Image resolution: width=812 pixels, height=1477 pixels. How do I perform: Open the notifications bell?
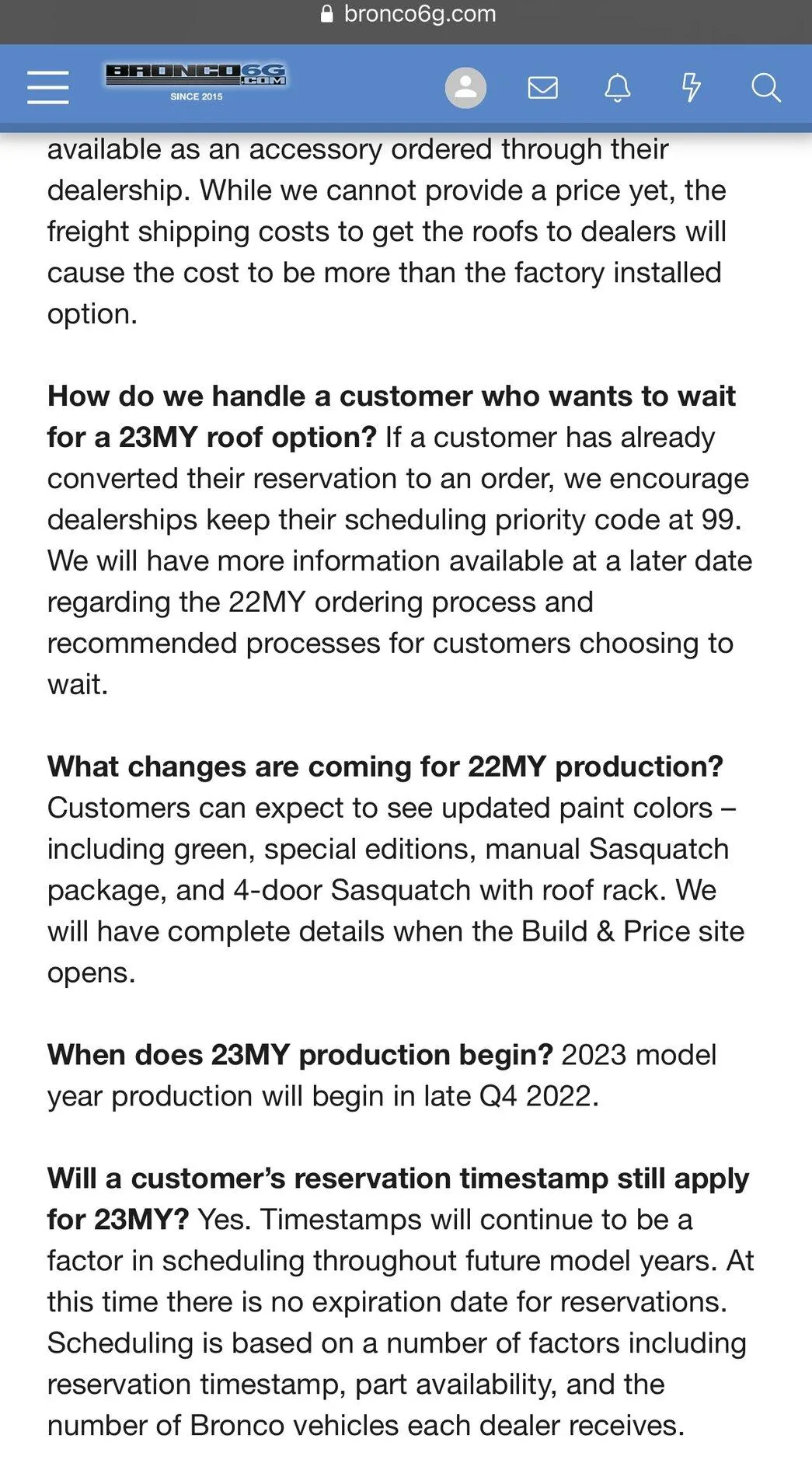[x=618, y=87]
